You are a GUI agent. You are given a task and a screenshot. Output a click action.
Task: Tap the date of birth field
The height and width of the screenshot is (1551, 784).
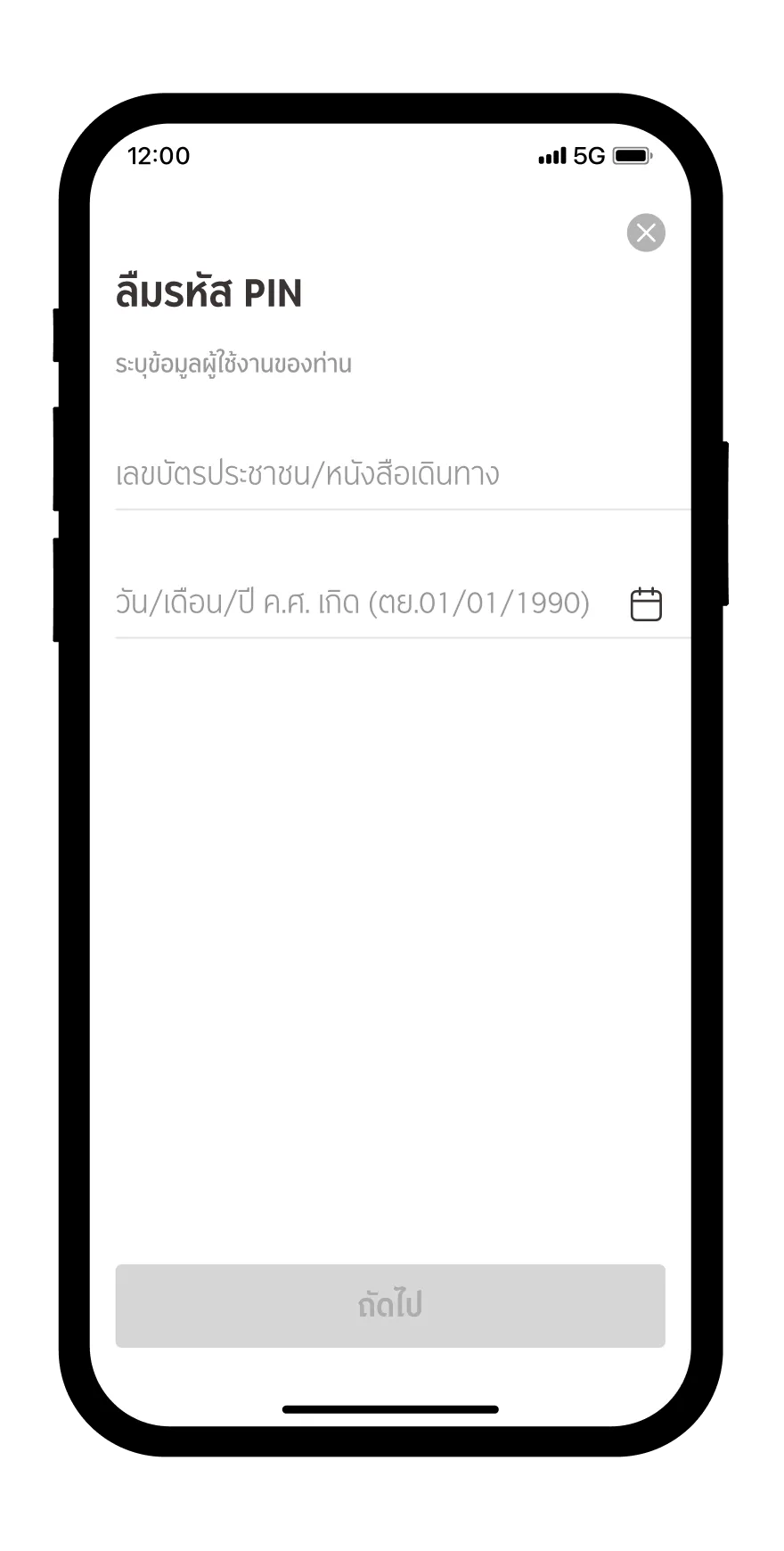click(356, 603)
